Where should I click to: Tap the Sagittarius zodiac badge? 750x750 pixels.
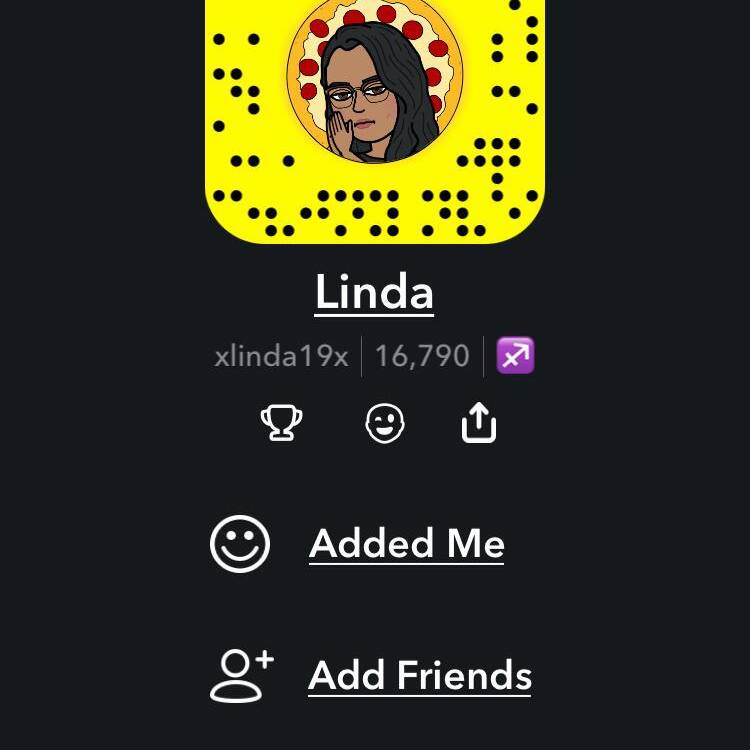(x=515, y=355)
